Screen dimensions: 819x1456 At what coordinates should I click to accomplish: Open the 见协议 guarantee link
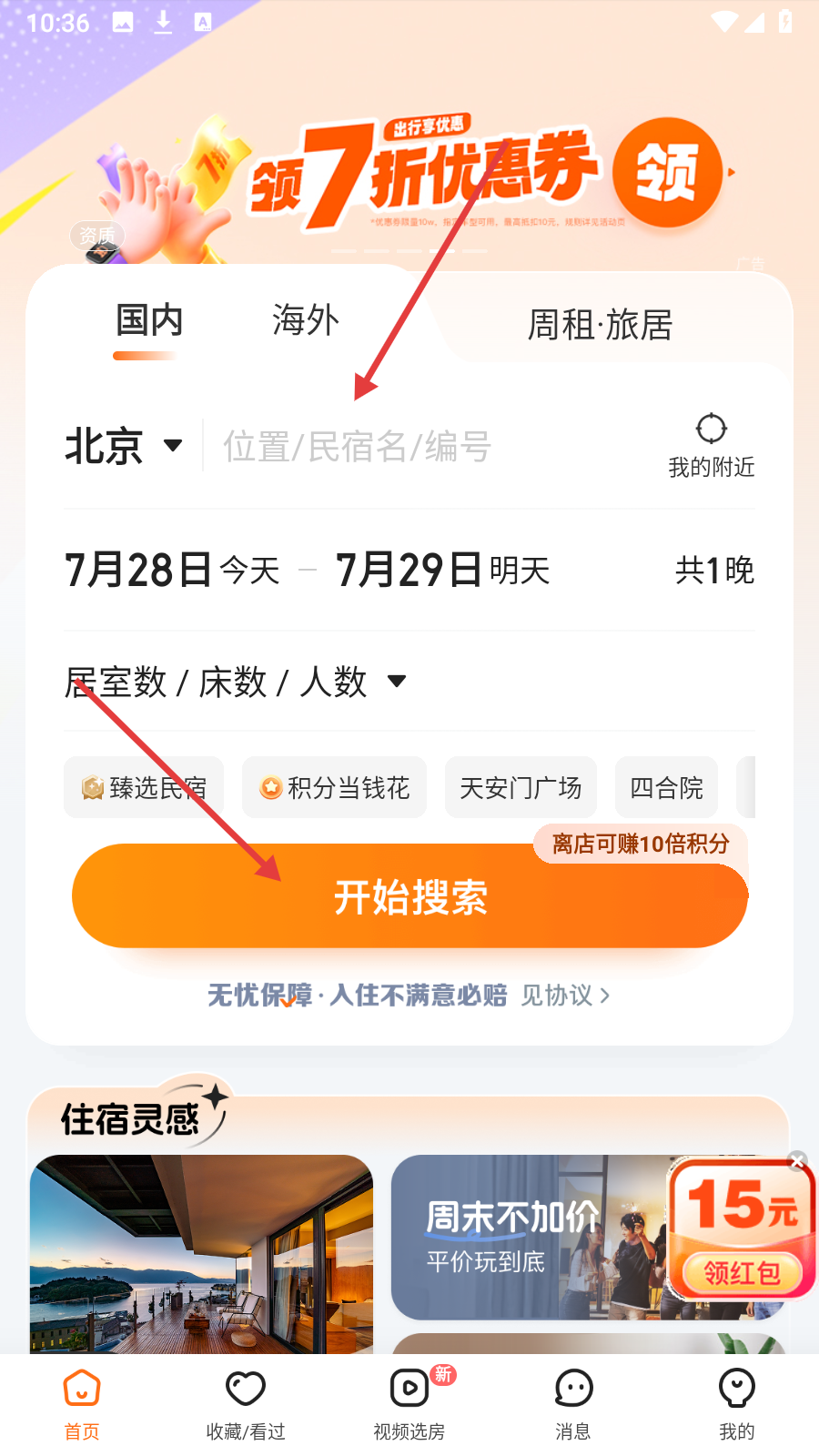pyautogui.click(x=565, y=996)
